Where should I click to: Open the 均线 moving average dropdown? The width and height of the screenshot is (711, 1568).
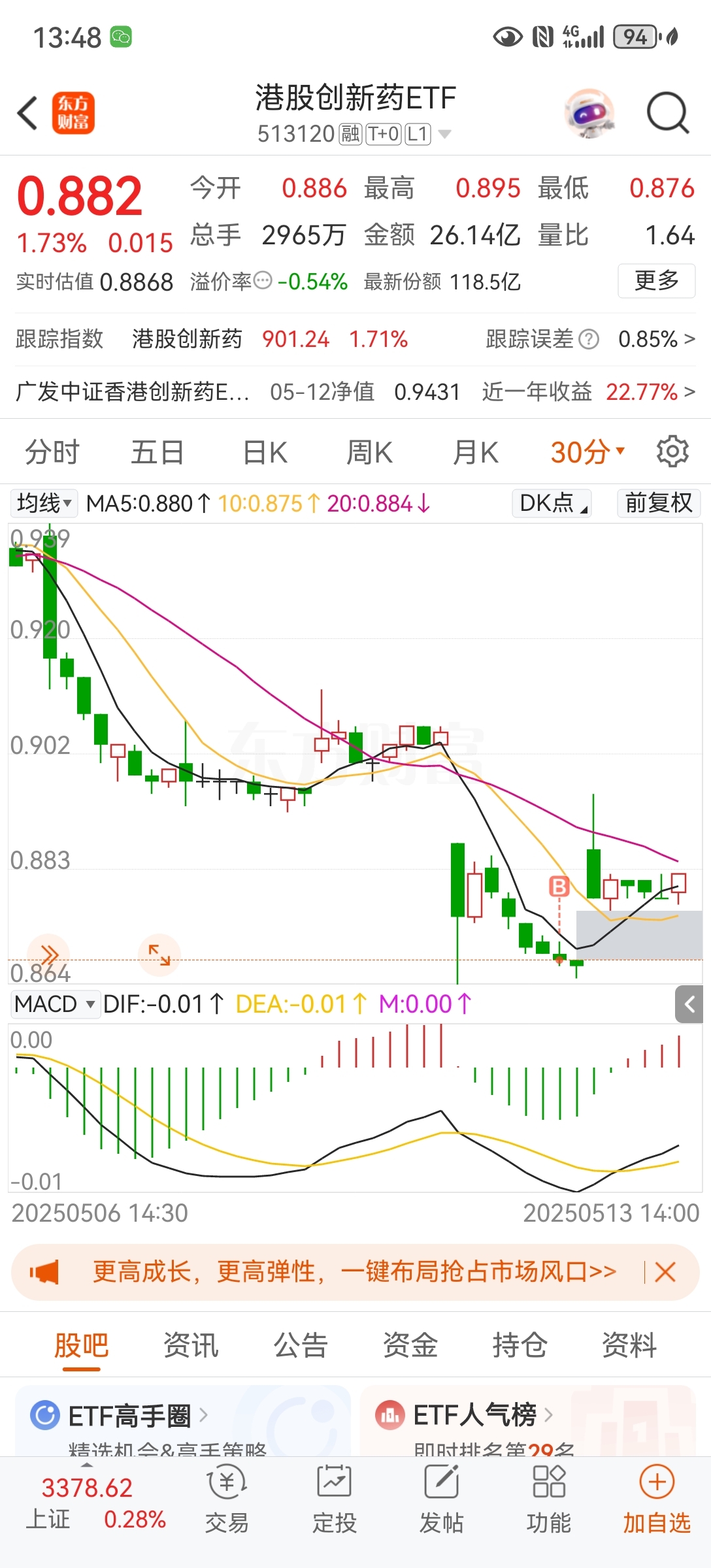pos(43,503)
